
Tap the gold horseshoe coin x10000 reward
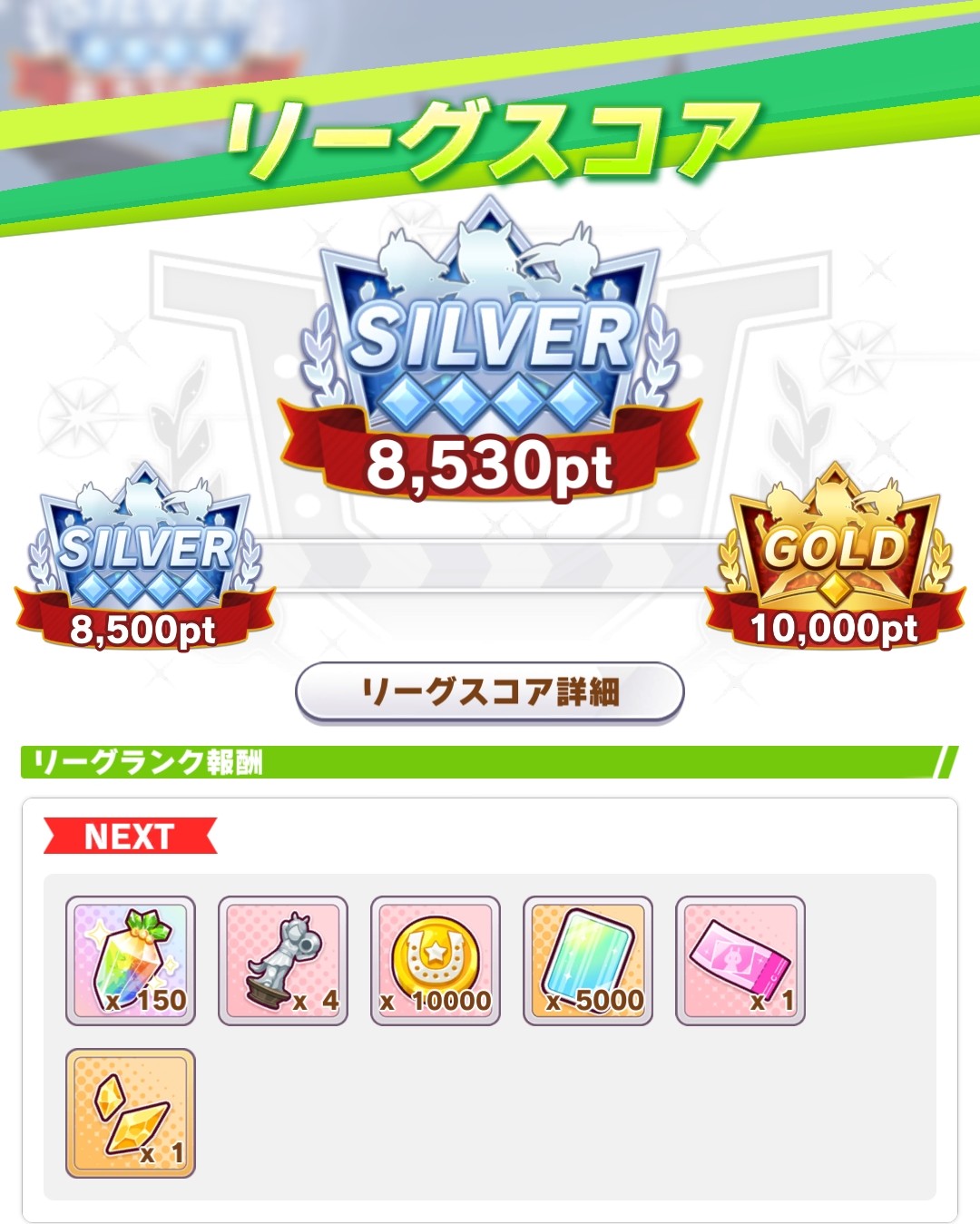click(x=436, y=961)
